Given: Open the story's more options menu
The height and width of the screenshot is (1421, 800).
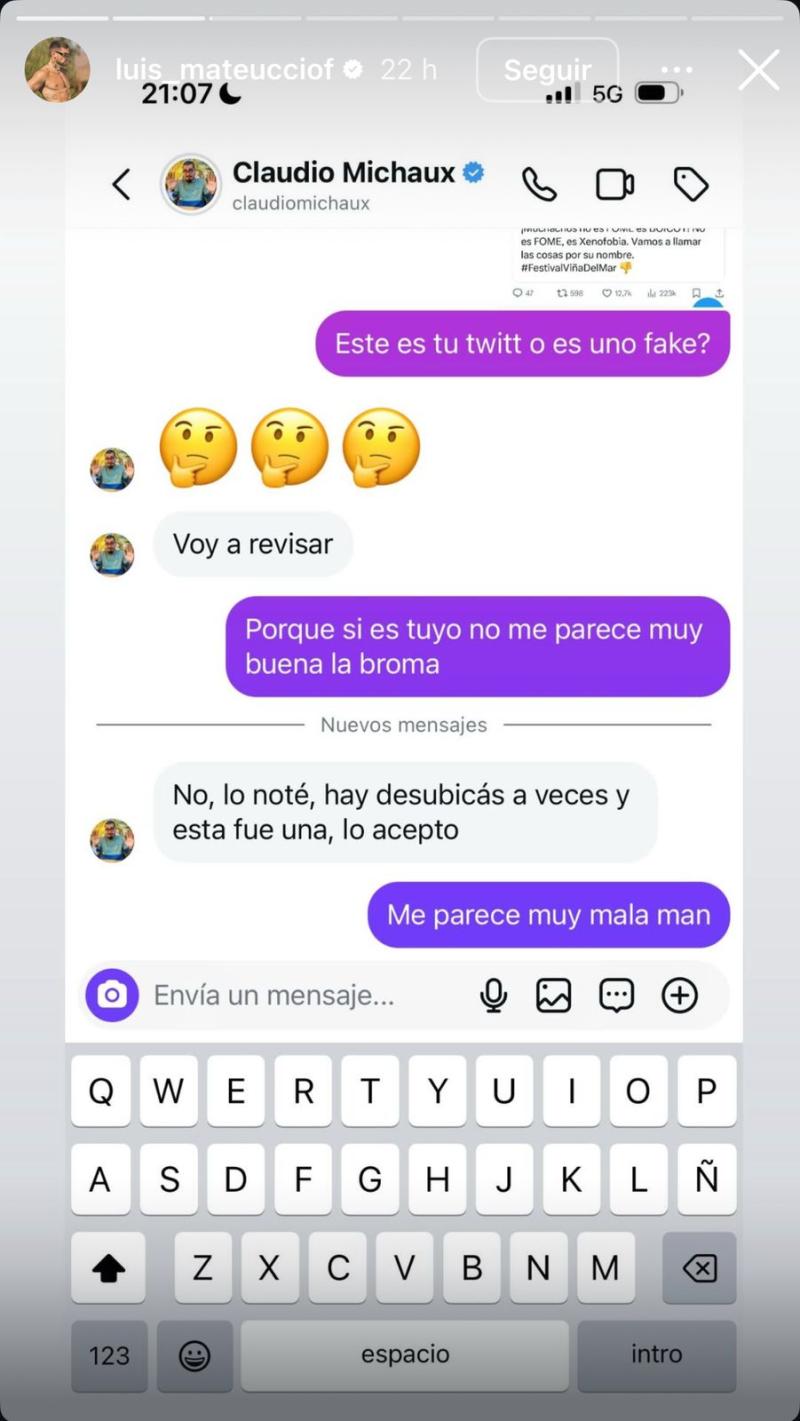Looking at the screenshot, I should (677, 70).
